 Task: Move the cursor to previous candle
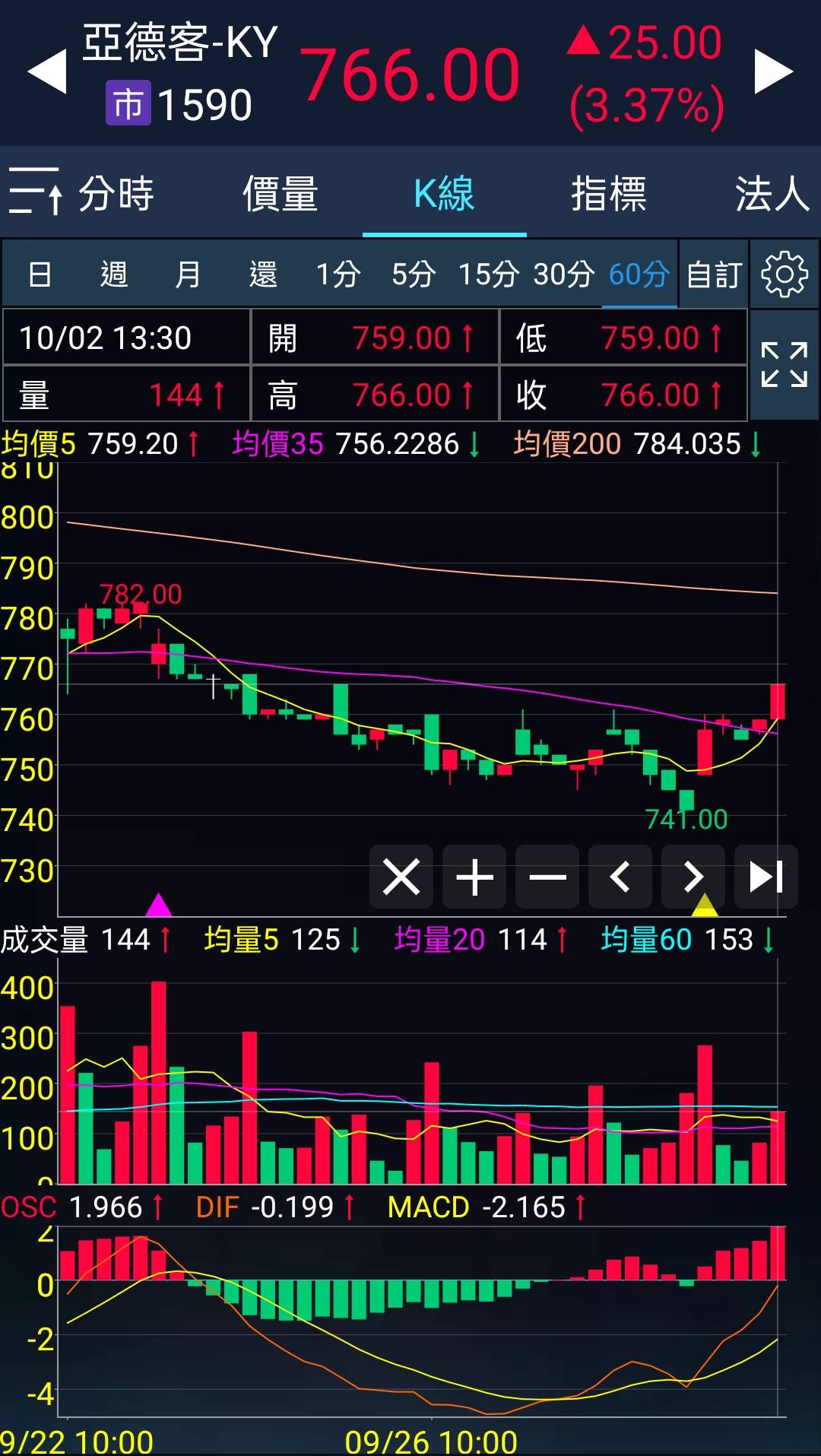coord(620,877)
